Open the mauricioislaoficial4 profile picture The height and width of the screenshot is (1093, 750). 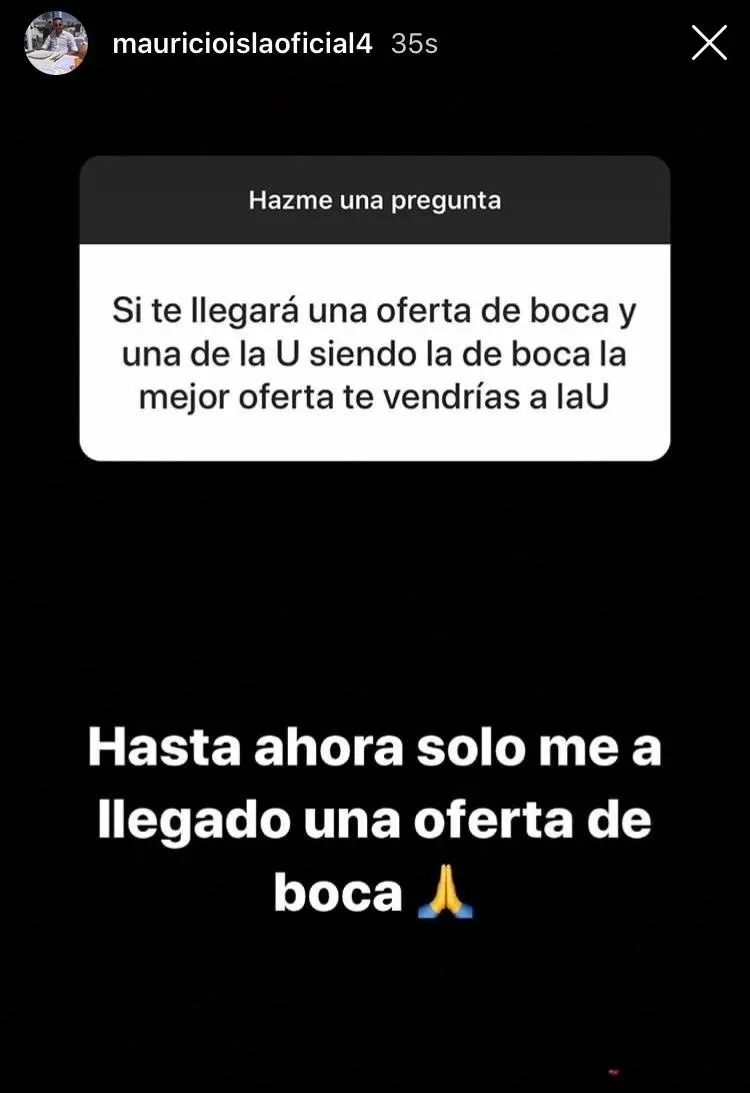(57, 44)
